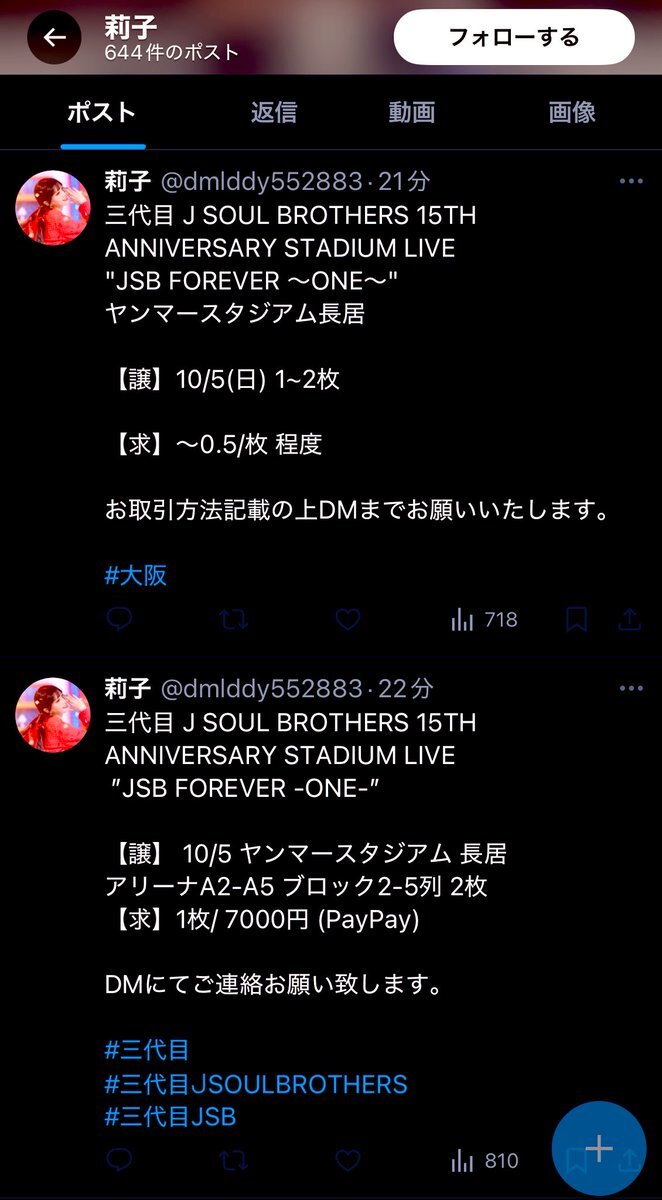This screenshot has width=662, height=1200.
Task: Go back using the arrow button
Action: 54,38
